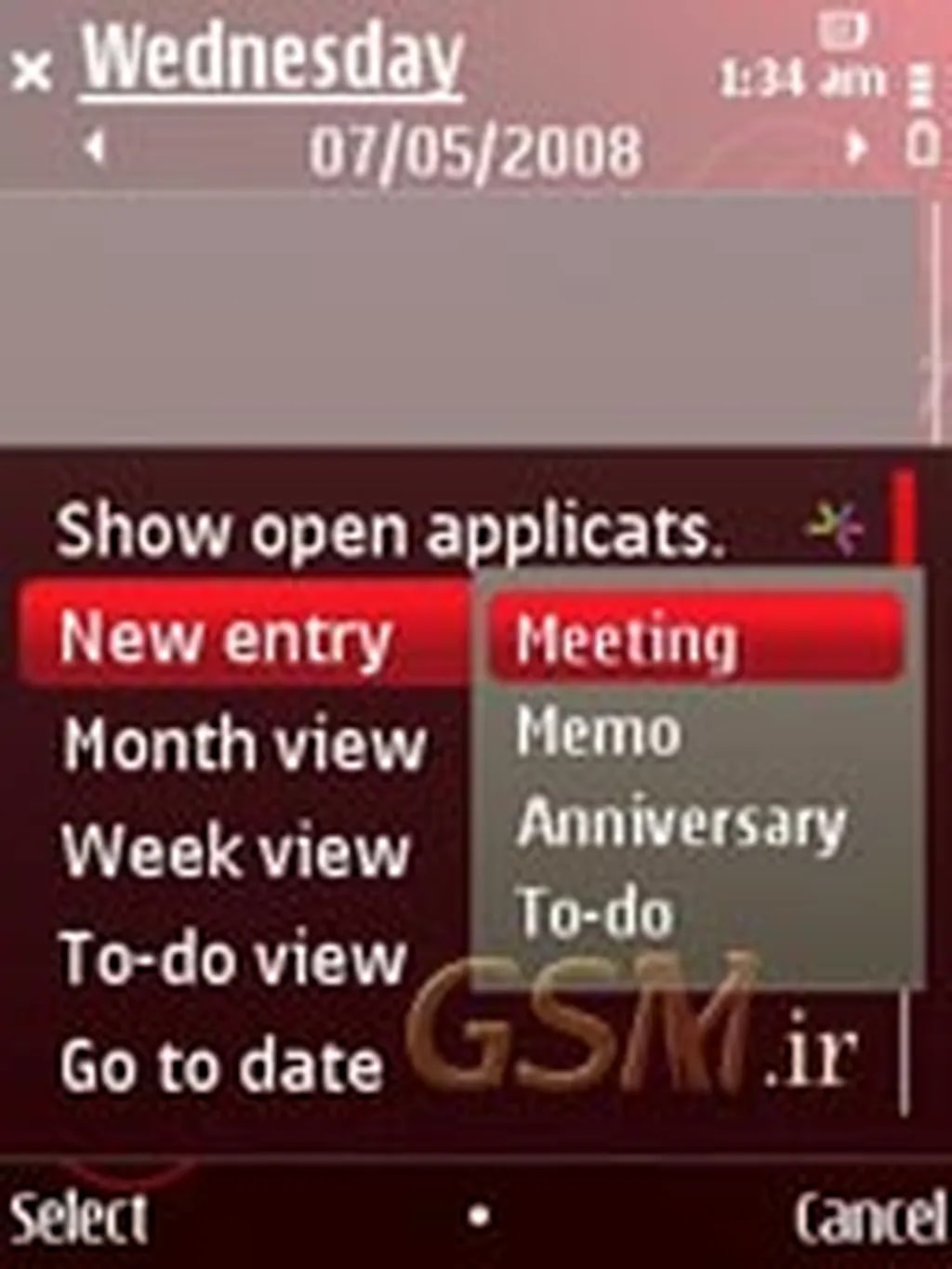Create a new Memo entry
952x1269 pixels.
click(600, 731)
